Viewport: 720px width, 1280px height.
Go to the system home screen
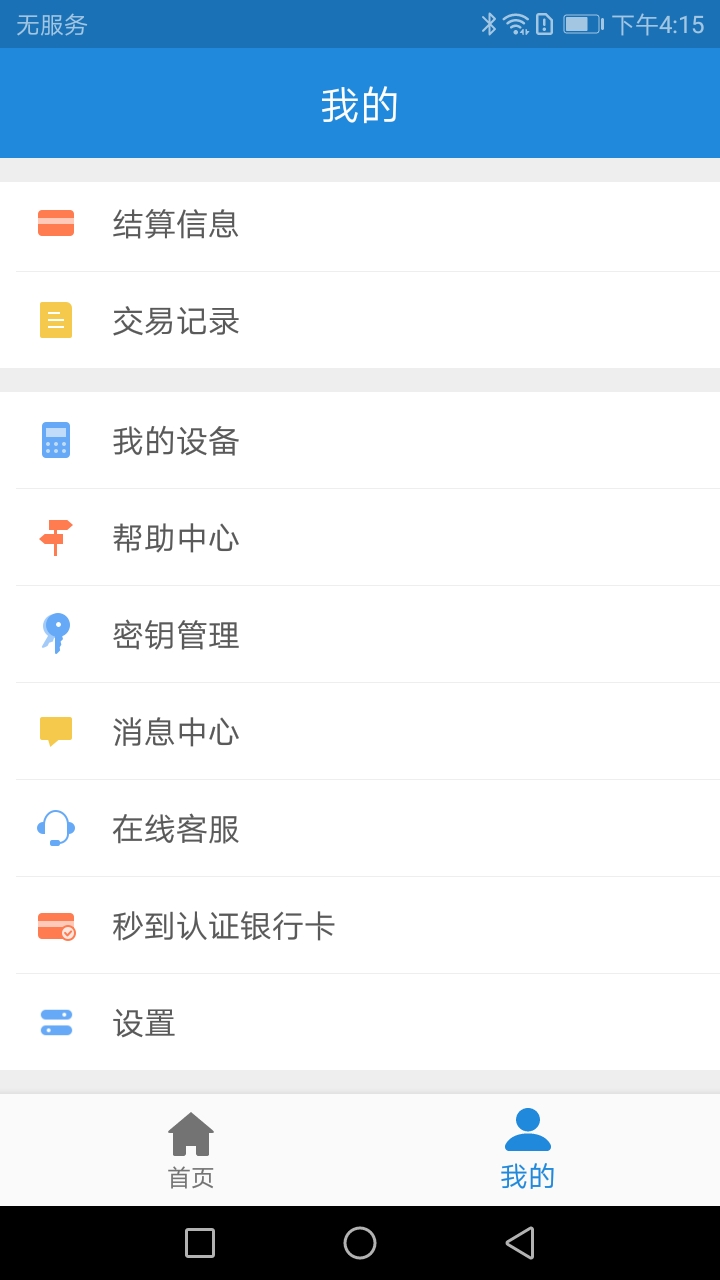click(x=360, y=1243)
